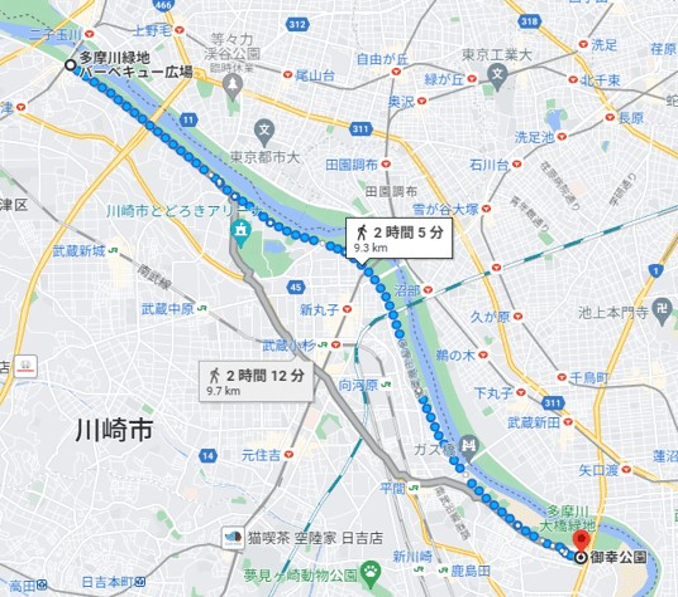Tap the 多摩川緑地バーベキュー広場 start marker
678x597 pixels.
pyautogui.click(x=70, y=65)
